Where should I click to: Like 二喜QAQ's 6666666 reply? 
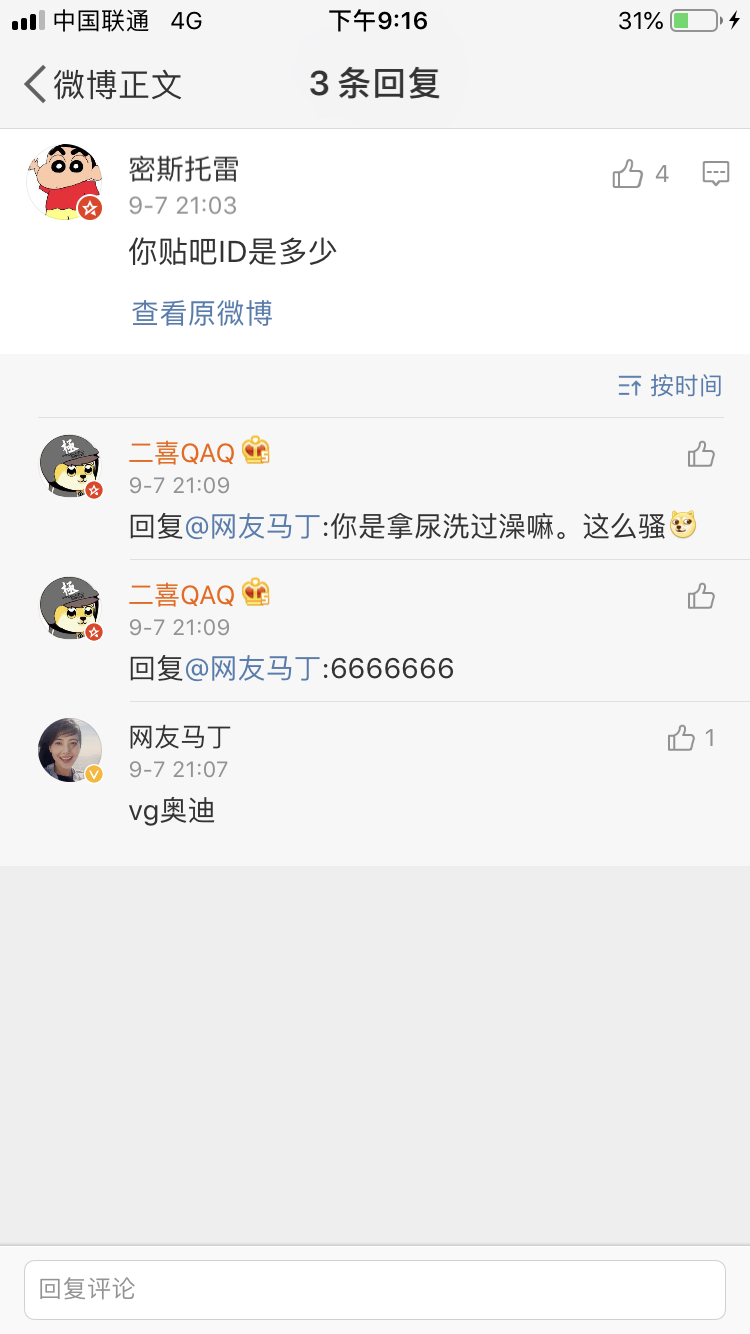pos(701,596)
